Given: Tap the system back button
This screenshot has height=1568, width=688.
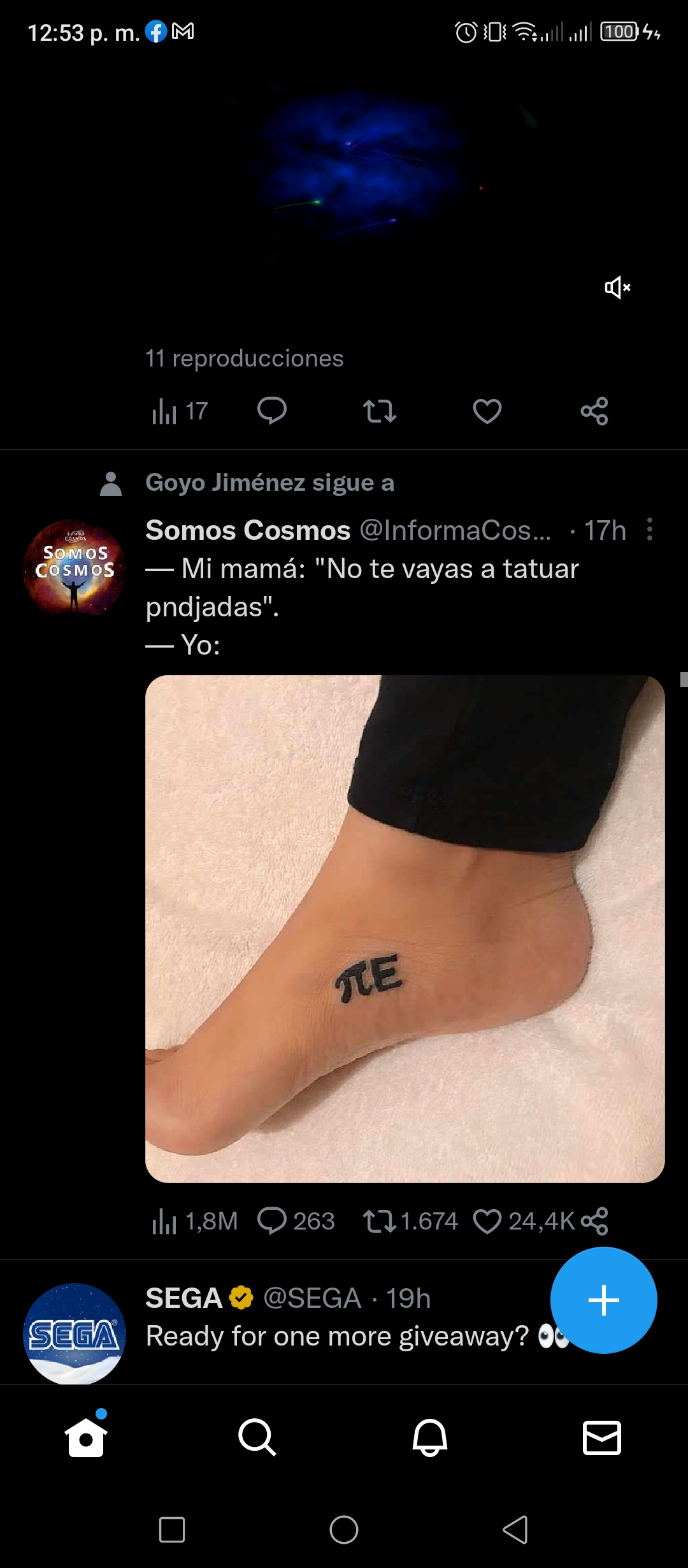Looking at the screenshot, I should click(x=516, y=1529).
